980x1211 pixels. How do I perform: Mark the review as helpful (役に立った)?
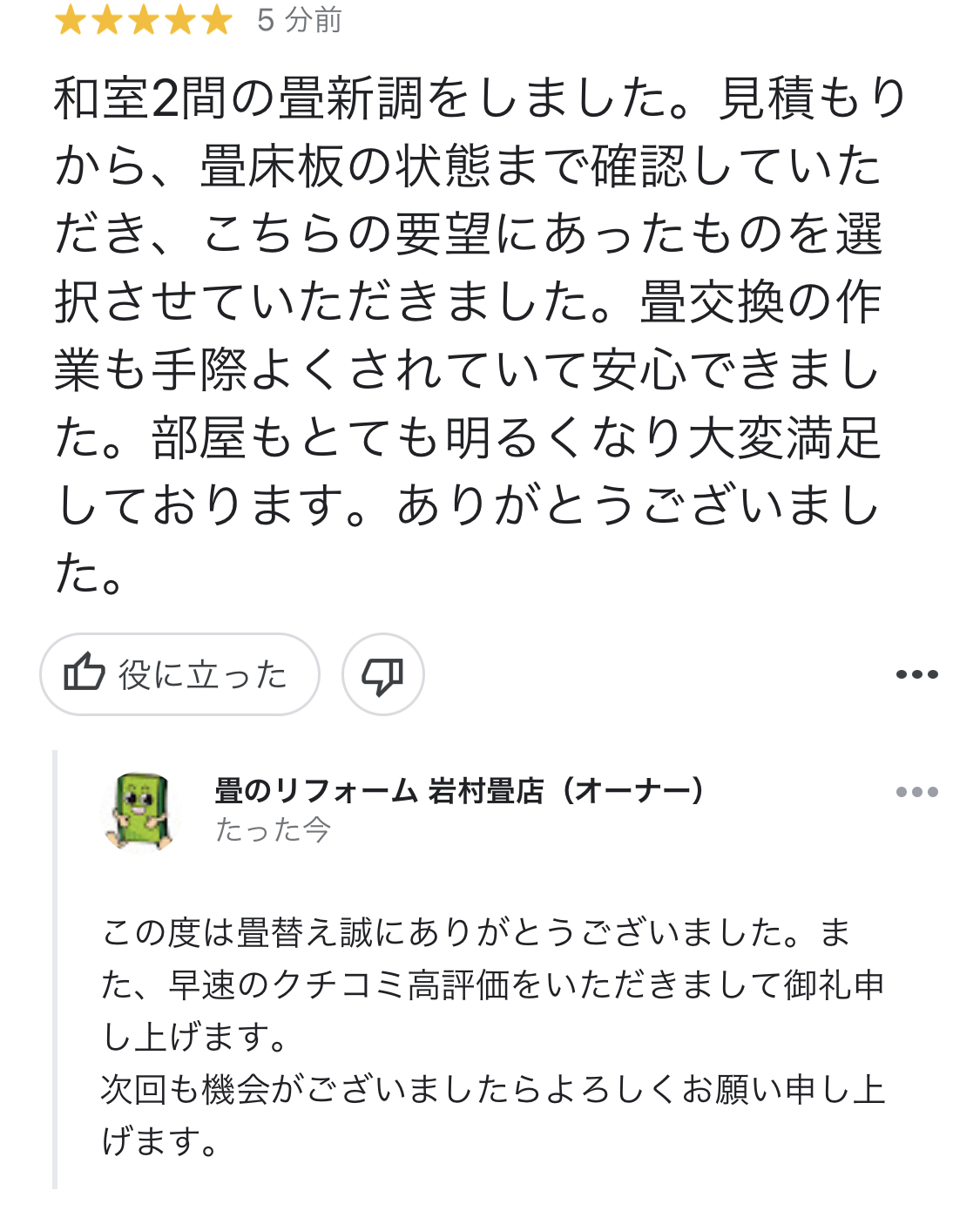pos(179,674)
